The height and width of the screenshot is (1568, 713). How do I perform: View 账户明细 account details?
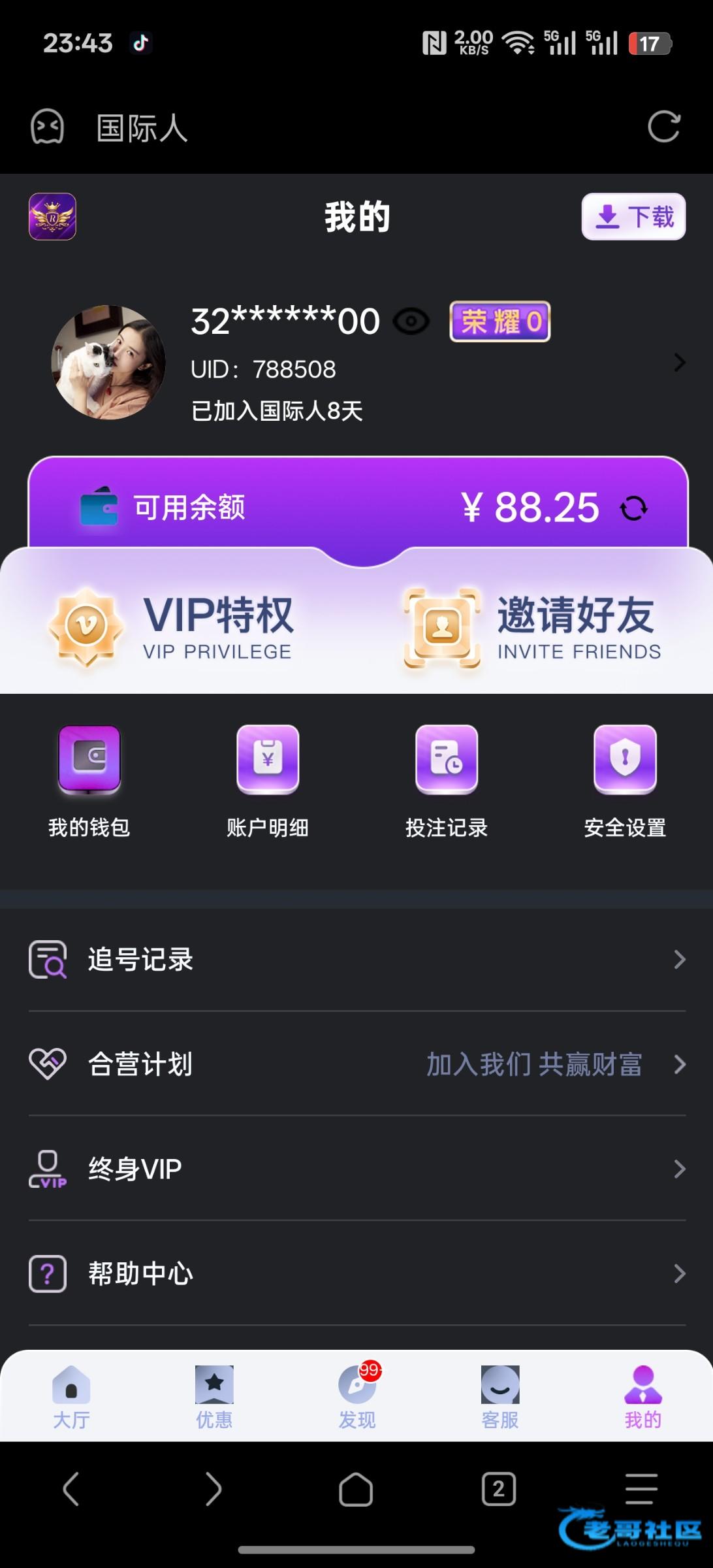tap(268, 781)
